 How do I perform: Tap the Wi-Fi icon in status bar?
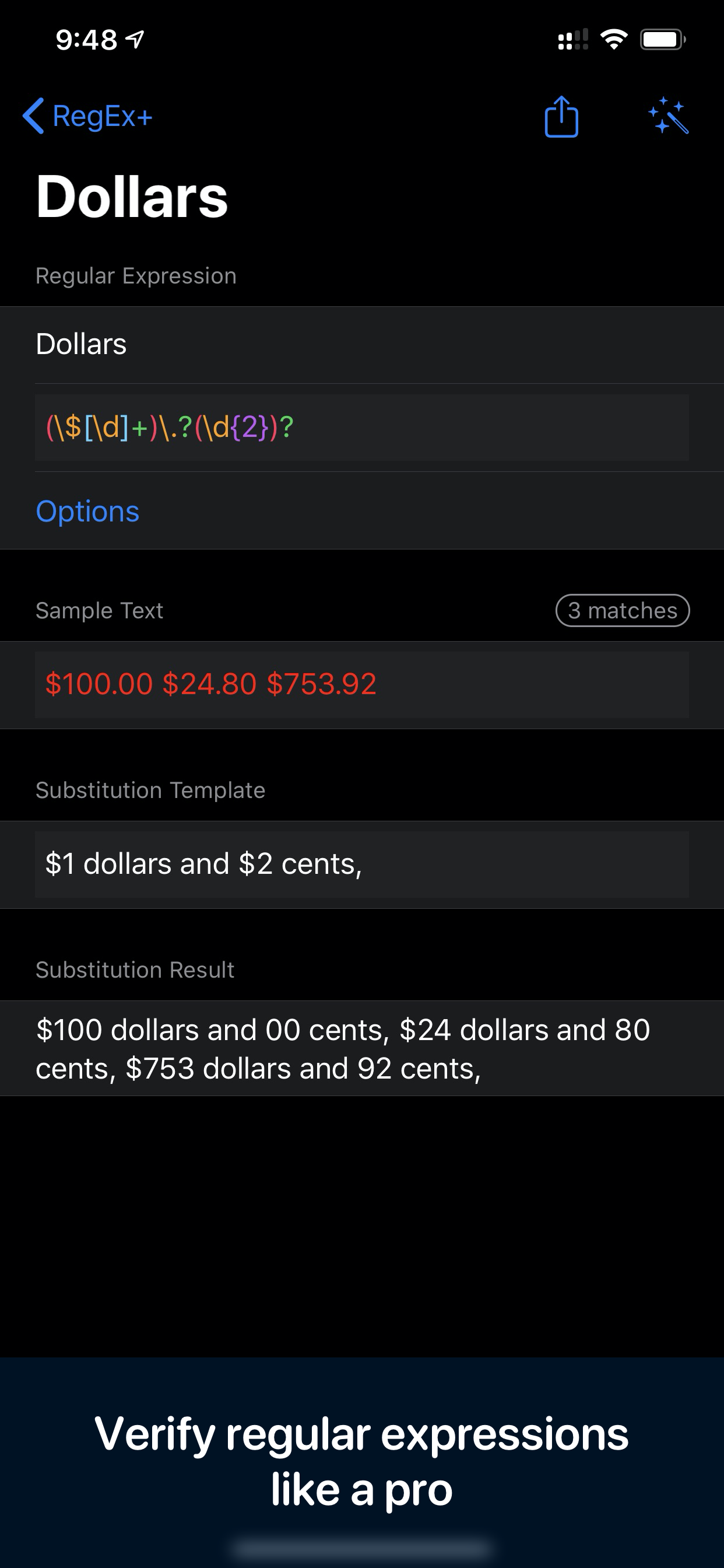click(x=613, y=38)
